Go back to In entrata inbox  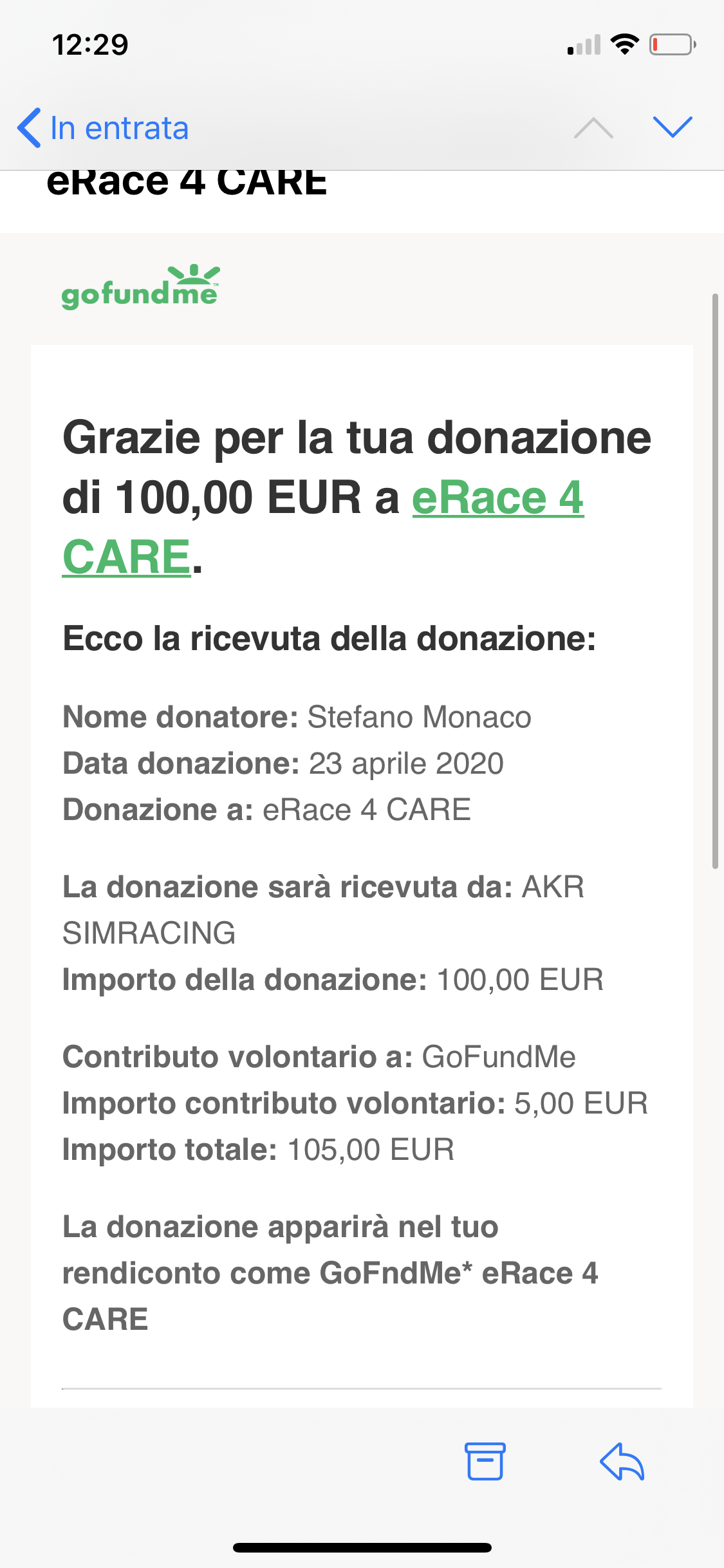103,127
